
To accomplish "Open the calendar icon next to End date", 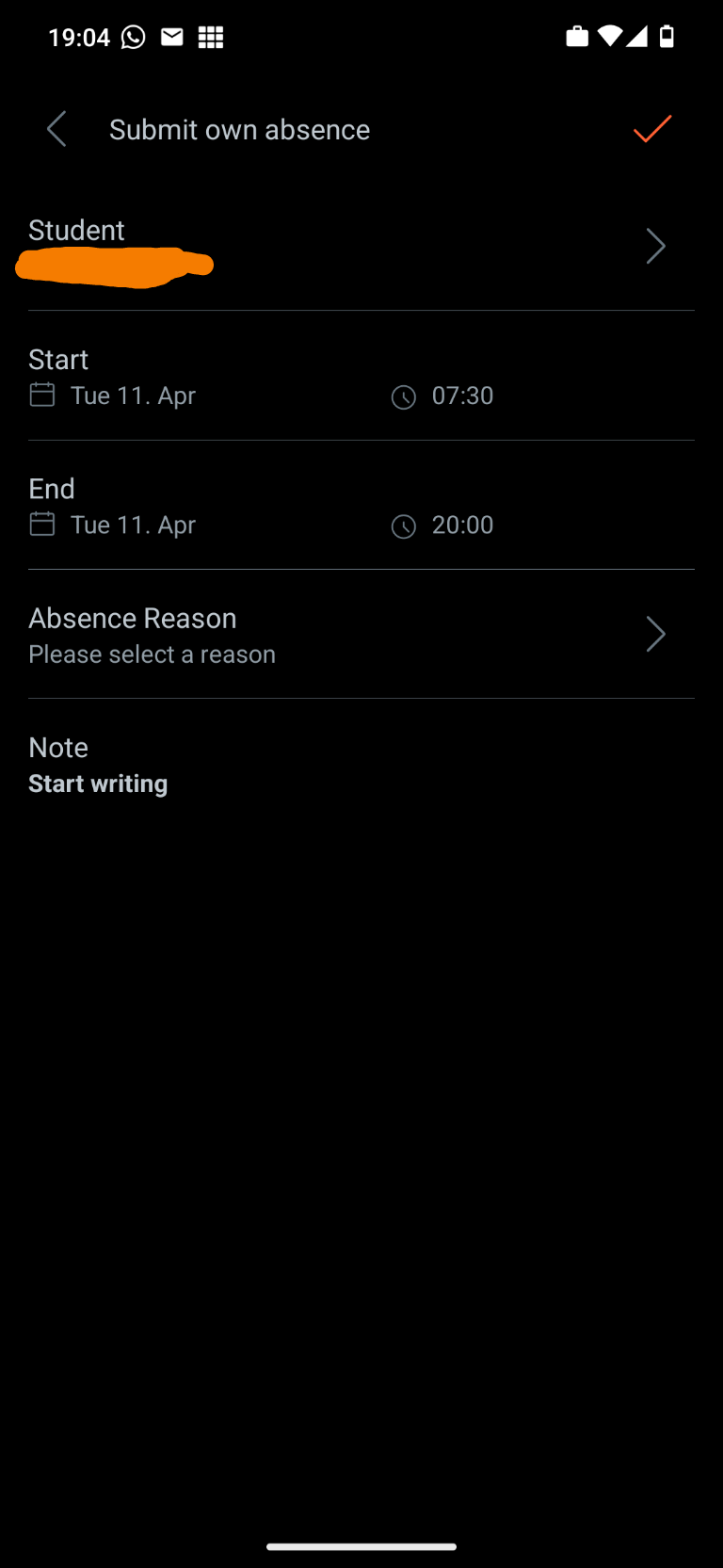I will (x=41, y=525).
